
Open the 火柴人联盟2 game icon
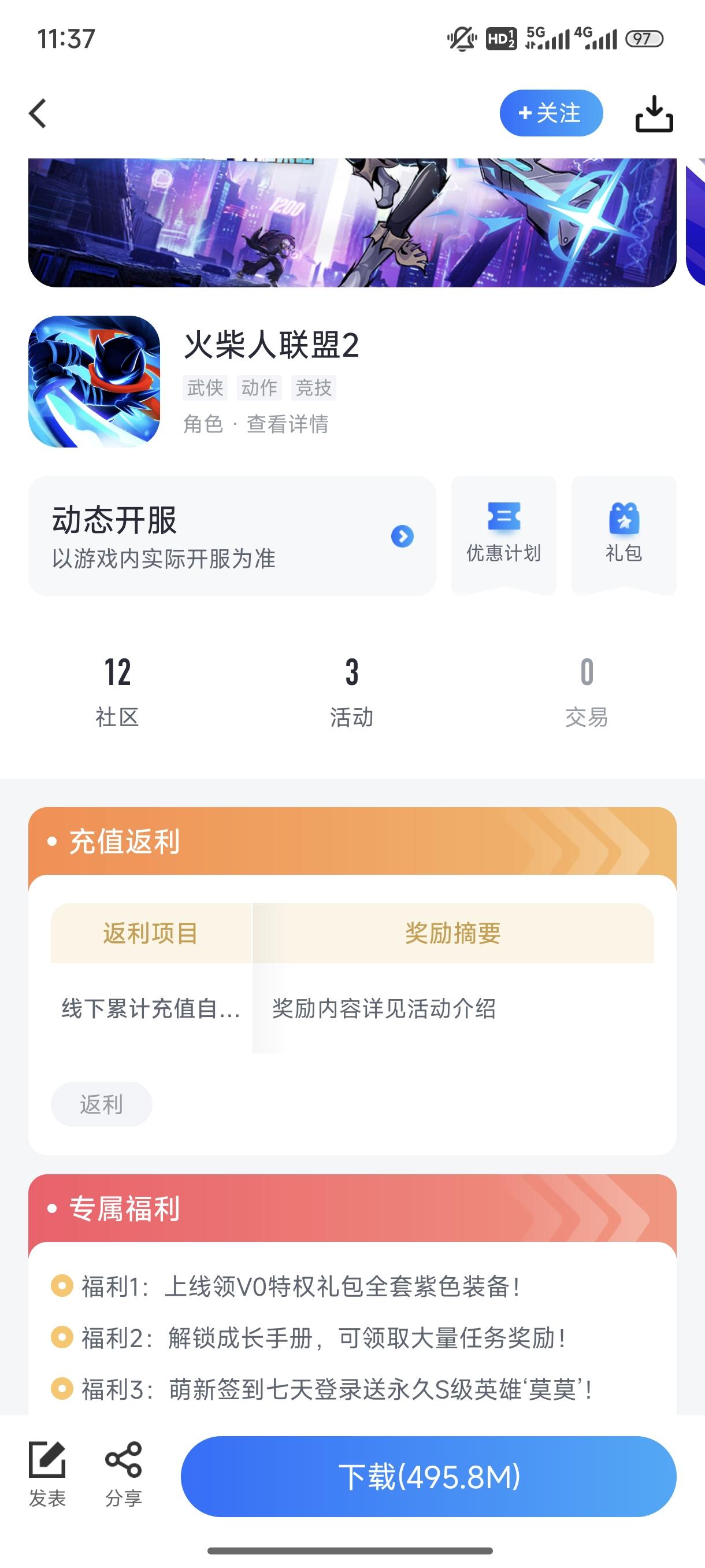pos(94,382)
